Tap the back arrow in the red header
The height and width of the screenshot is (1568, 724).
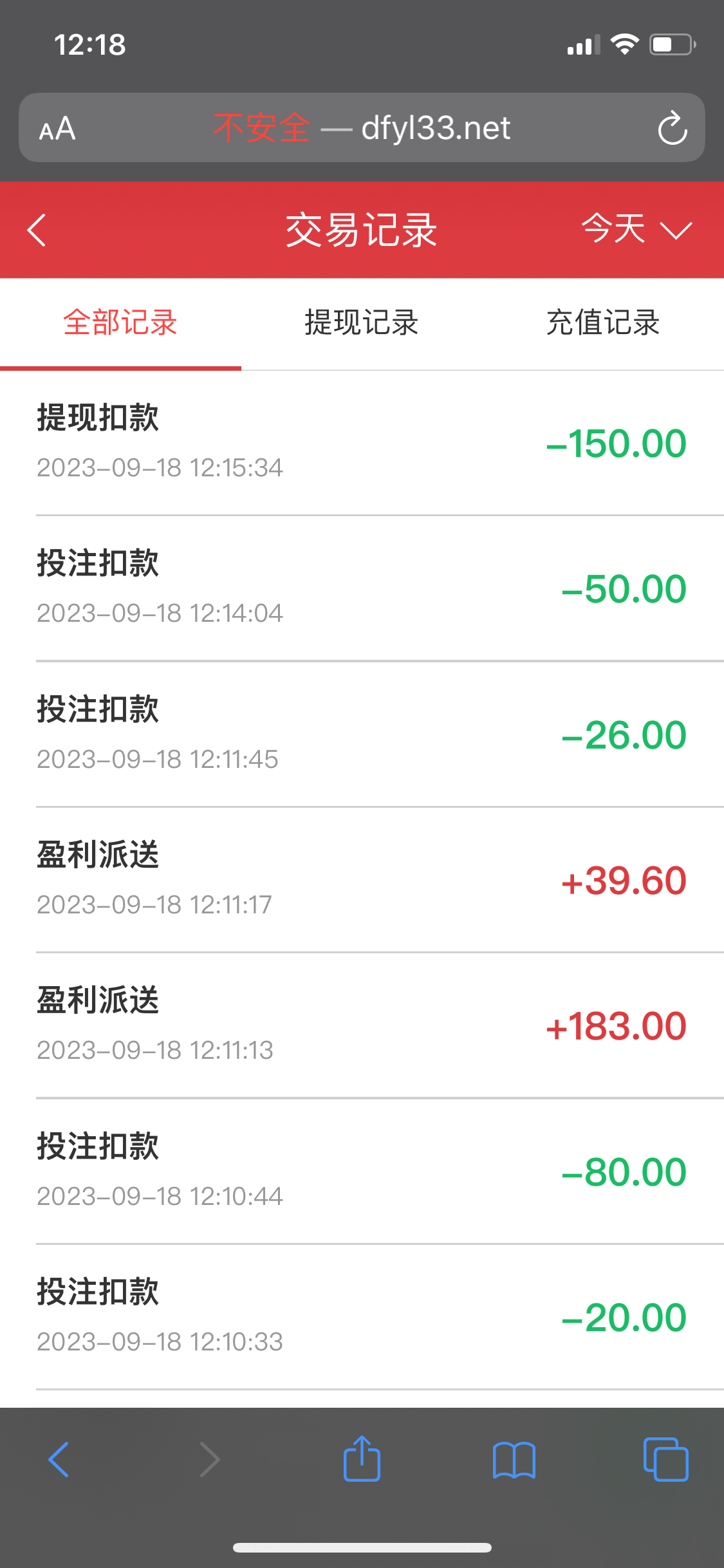37,230
